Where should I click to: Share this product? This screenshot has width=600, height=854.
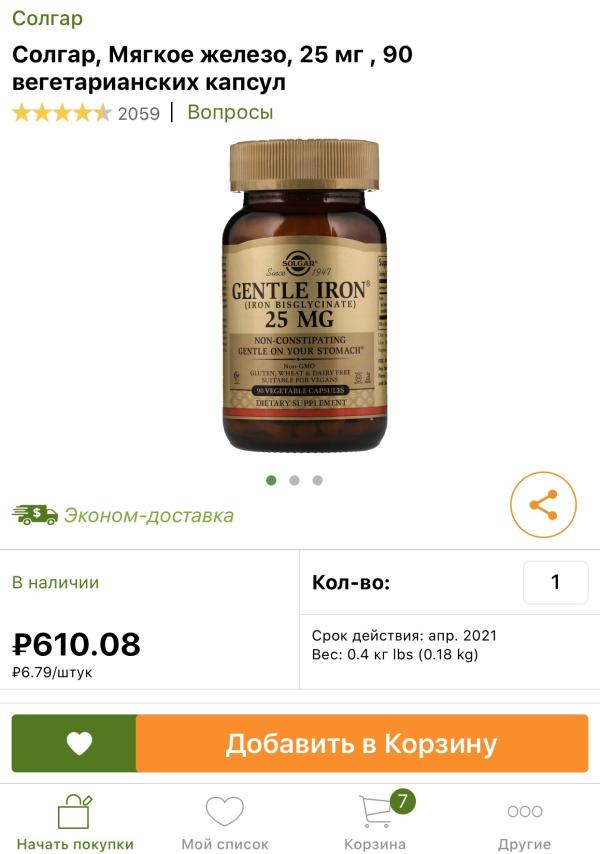543,505
